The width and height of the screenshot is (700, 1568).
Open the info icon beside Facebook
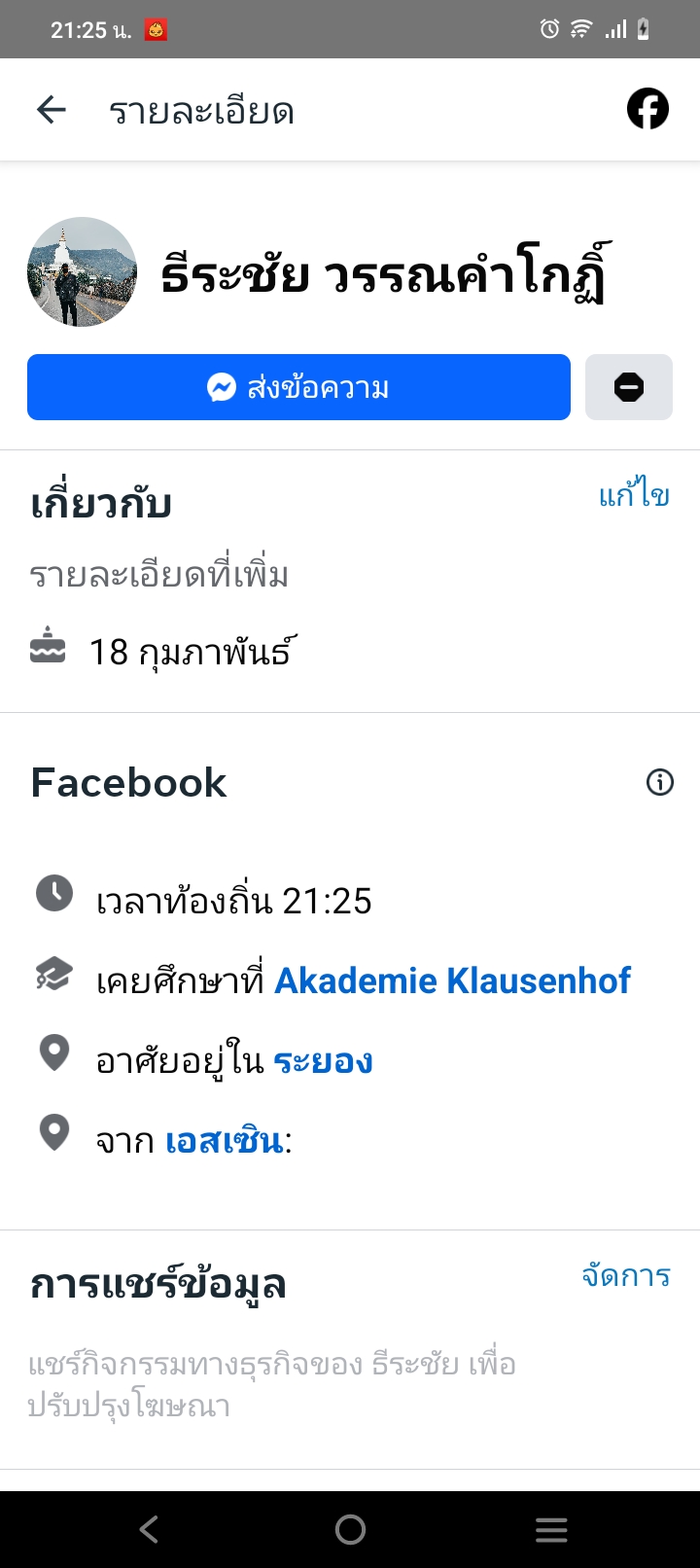[660, 782]
